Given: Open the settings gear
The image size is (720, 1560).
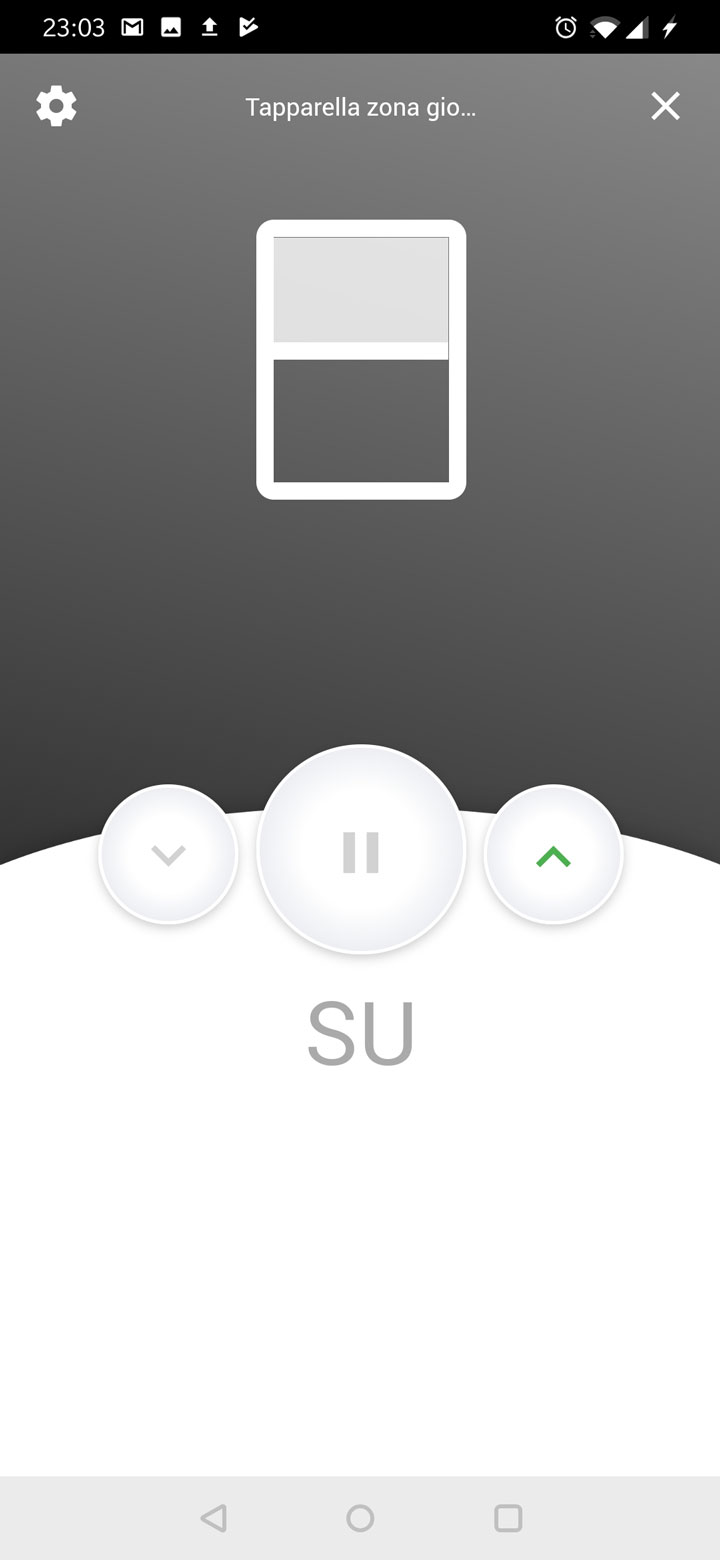Looking at the screenshot, I should tap(56, 106).
